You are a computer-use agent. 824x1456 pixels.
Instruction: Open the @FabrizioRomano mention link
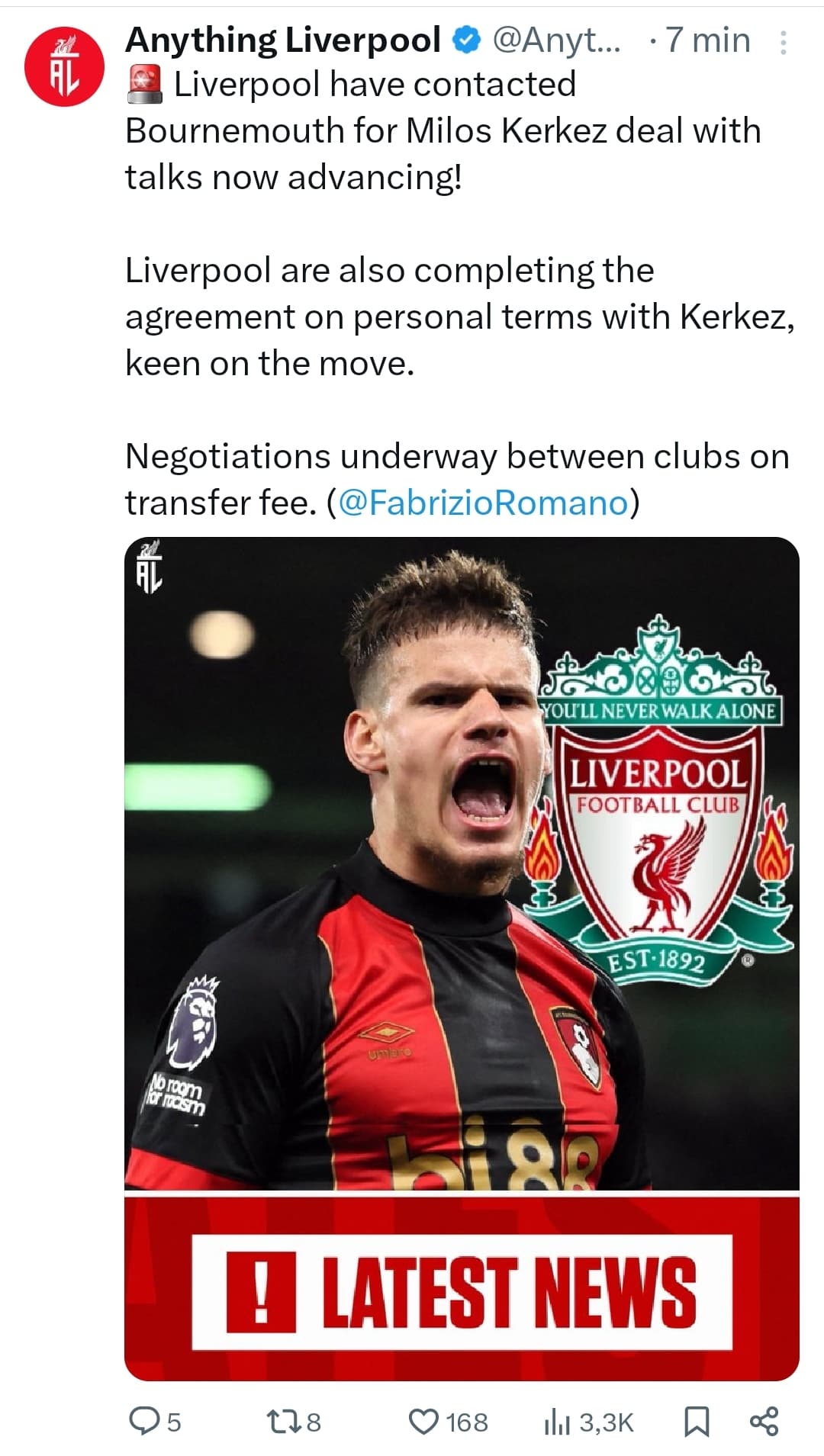pos(482,503)
